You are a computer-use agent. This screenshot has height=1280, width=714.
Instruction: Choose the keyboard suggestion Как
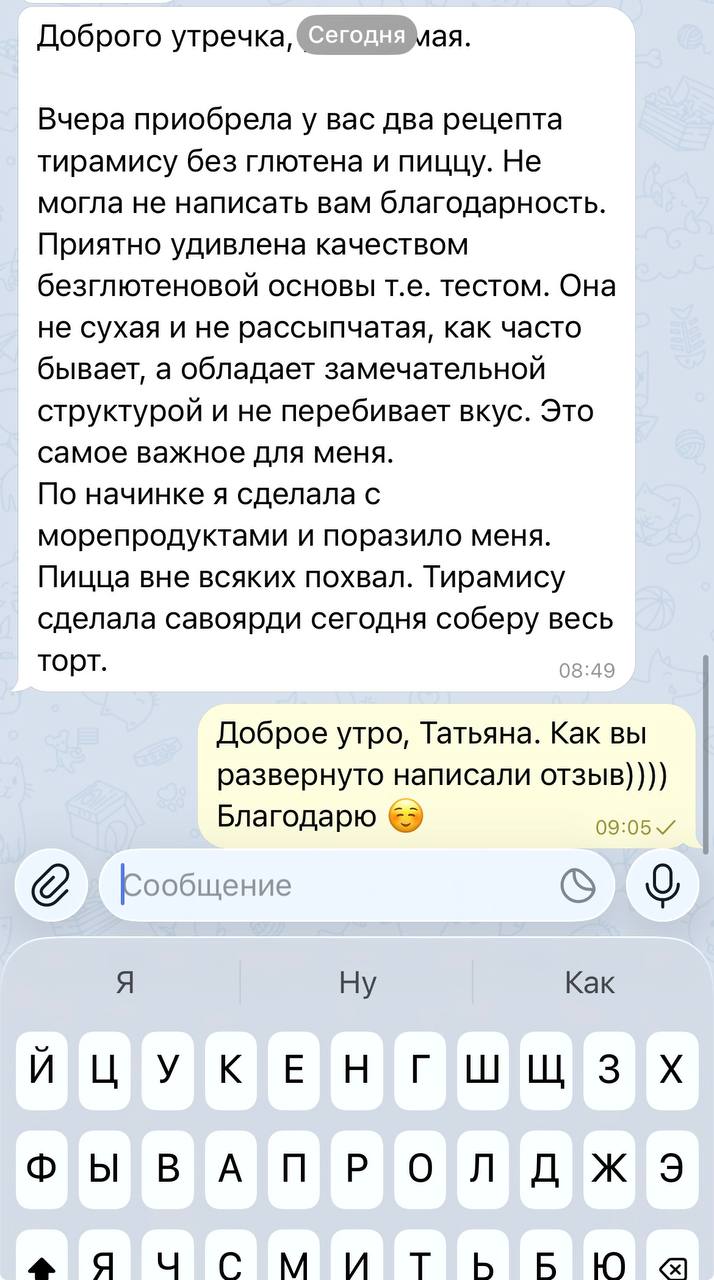pyautogui.click(x=590, y=983)
